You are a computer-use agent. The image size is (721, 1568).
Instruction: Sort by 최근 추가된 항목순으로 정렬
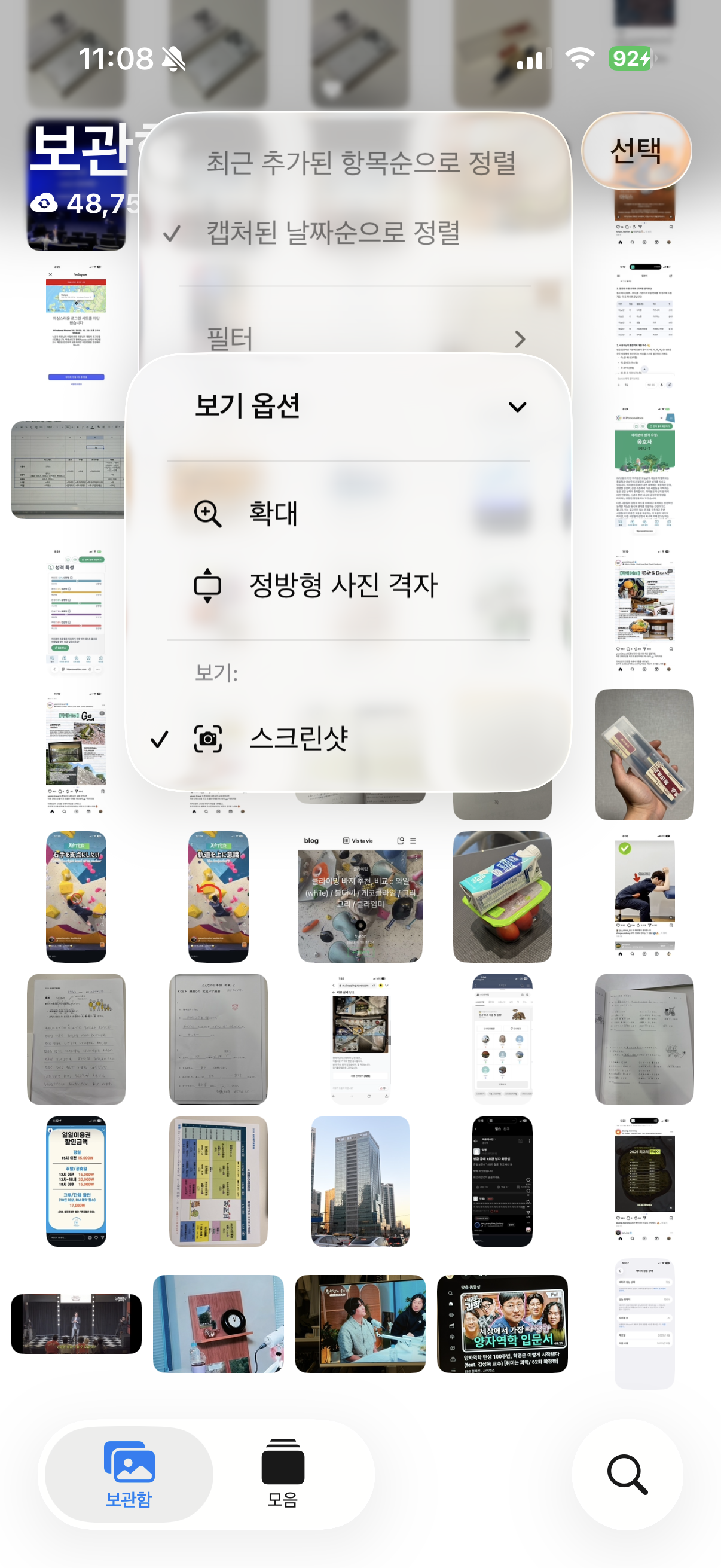[x=360, y=163]
